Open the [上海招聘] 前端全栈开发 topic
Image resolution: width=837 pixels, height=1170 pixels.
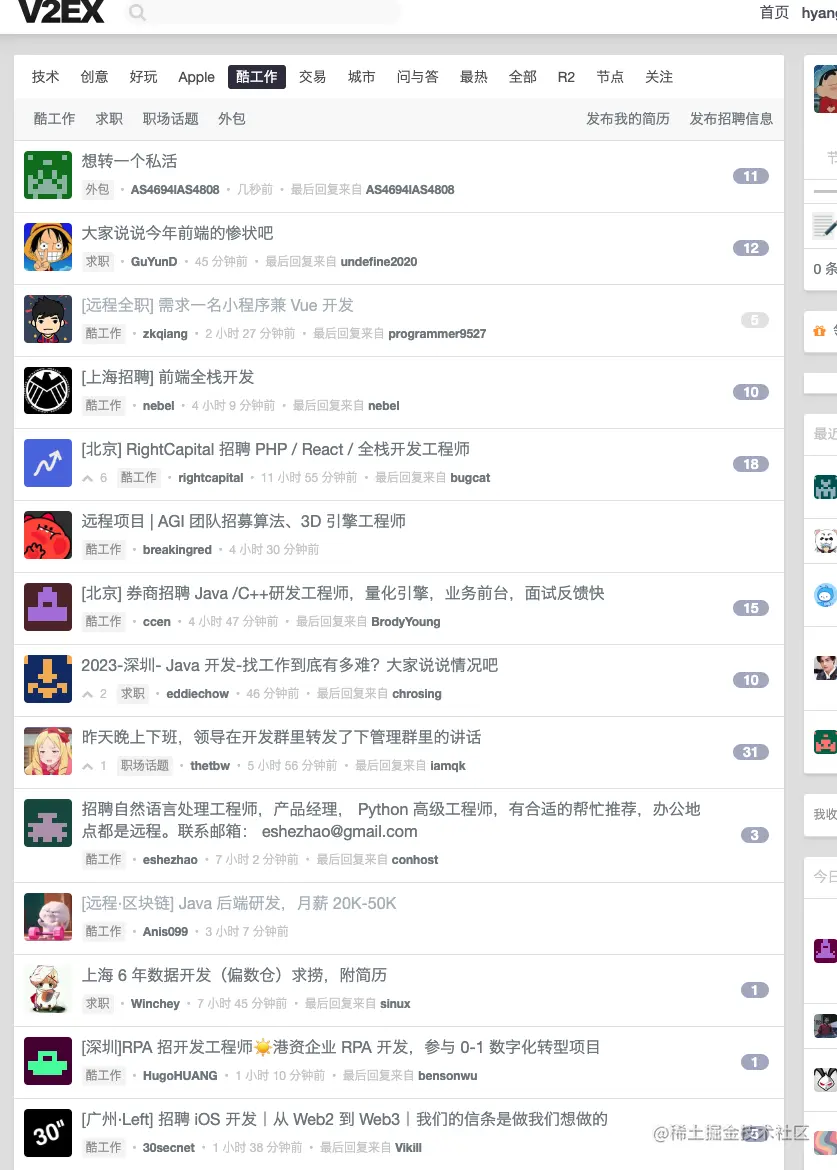[168, 377]
